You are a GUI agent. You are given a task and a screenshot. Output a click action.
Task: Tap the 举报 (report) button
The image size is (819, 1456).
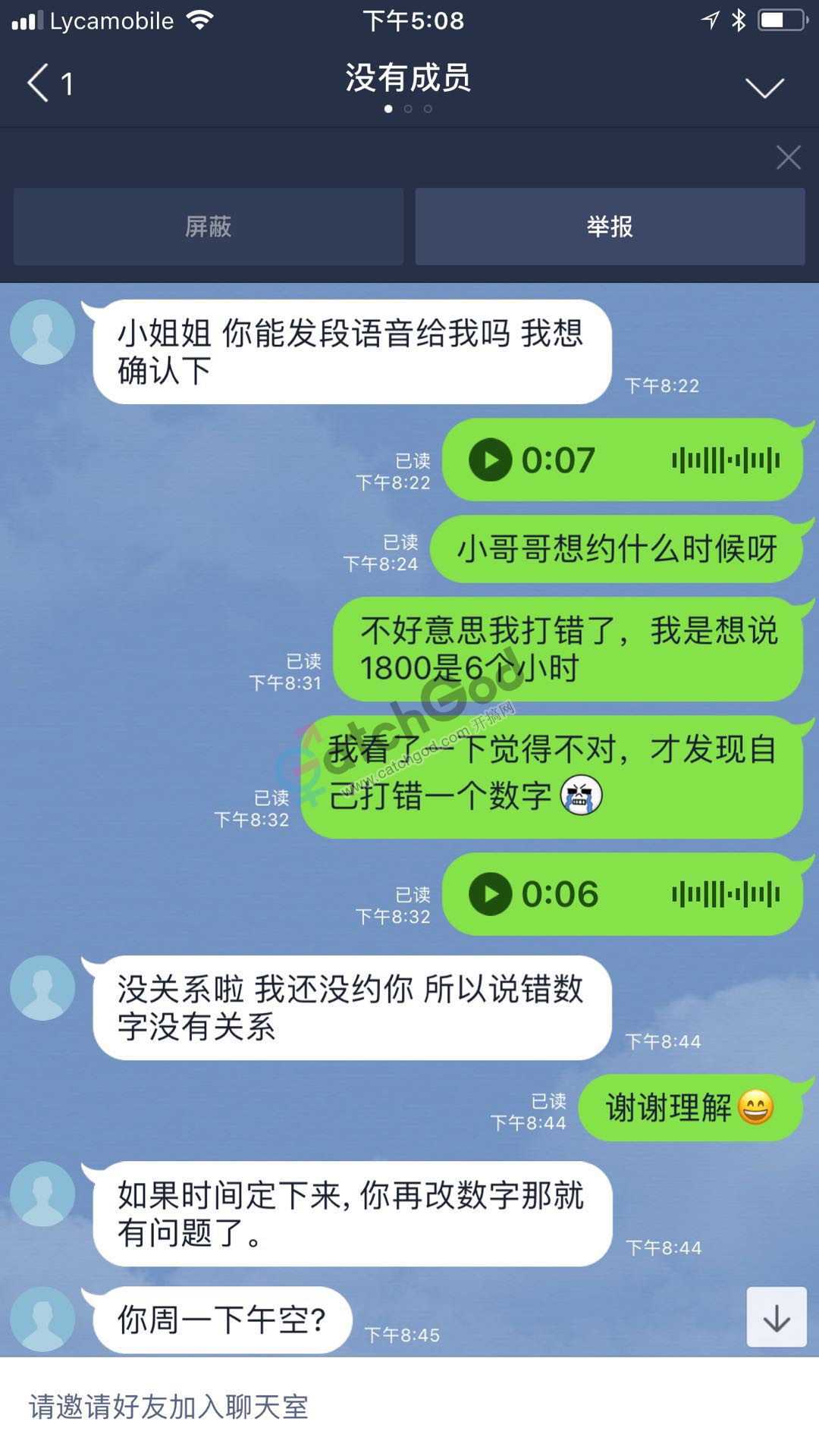coord(610,227)
